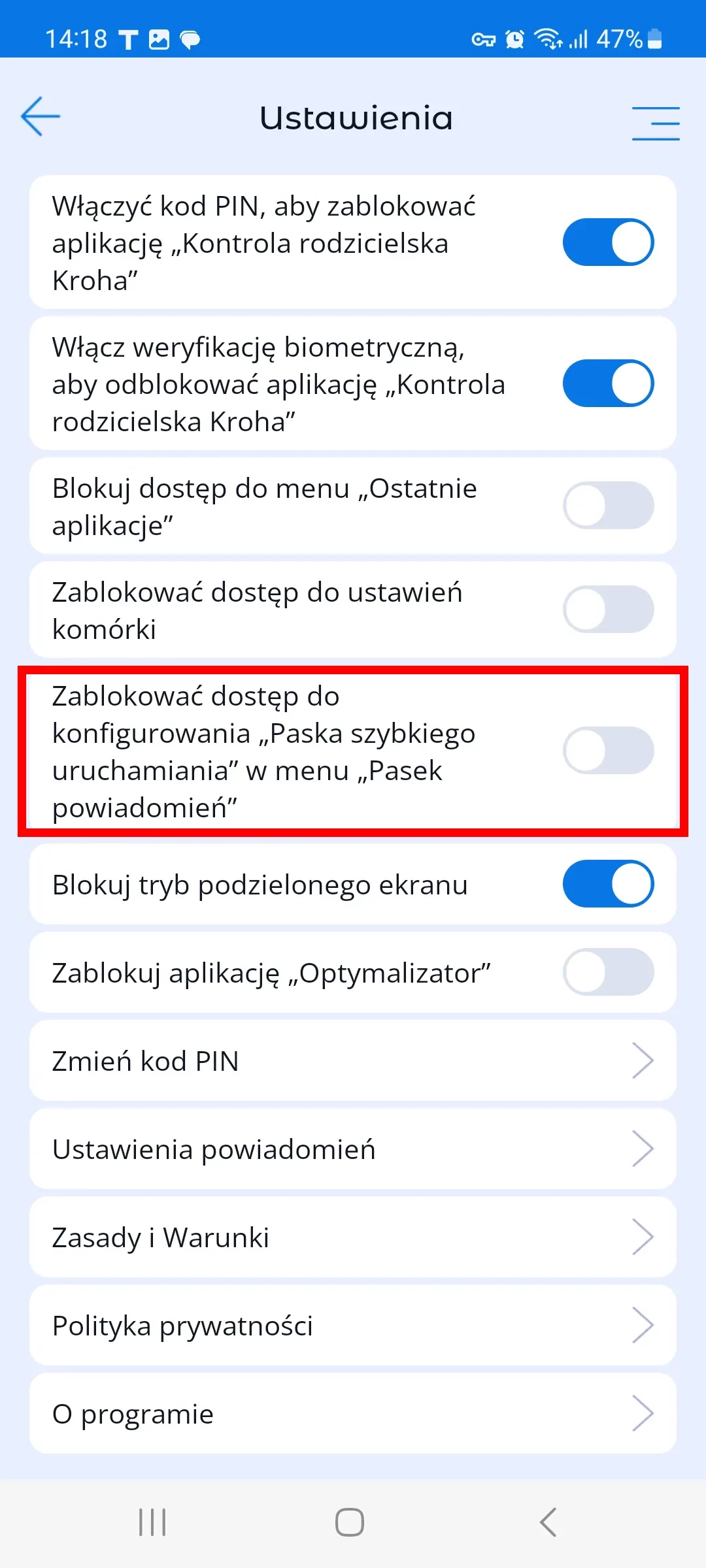Turn off Blokuj tryb podzielonego ekranu
The height and width of the screenshot is (1568, 706).
point(608,884)
